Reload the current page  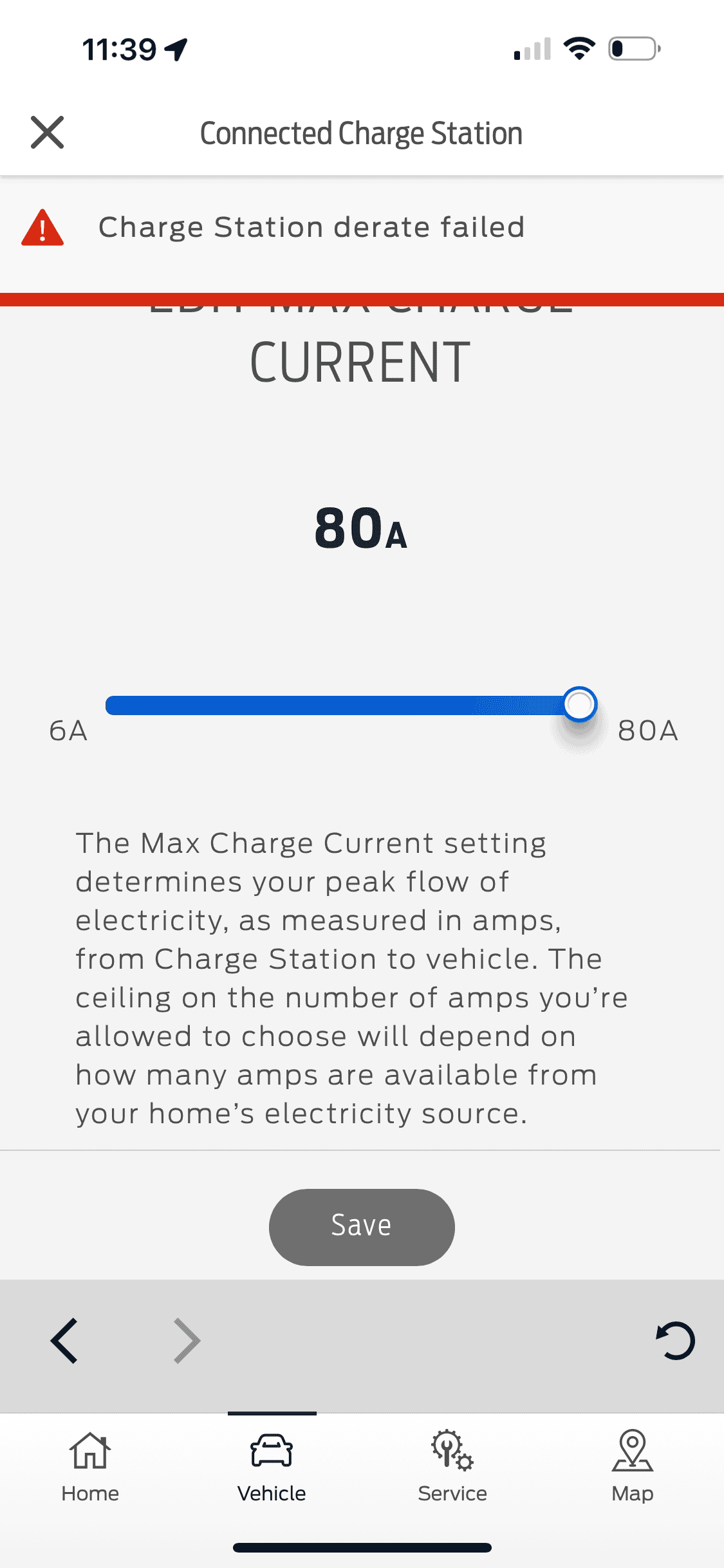[x=675, y=1341]
